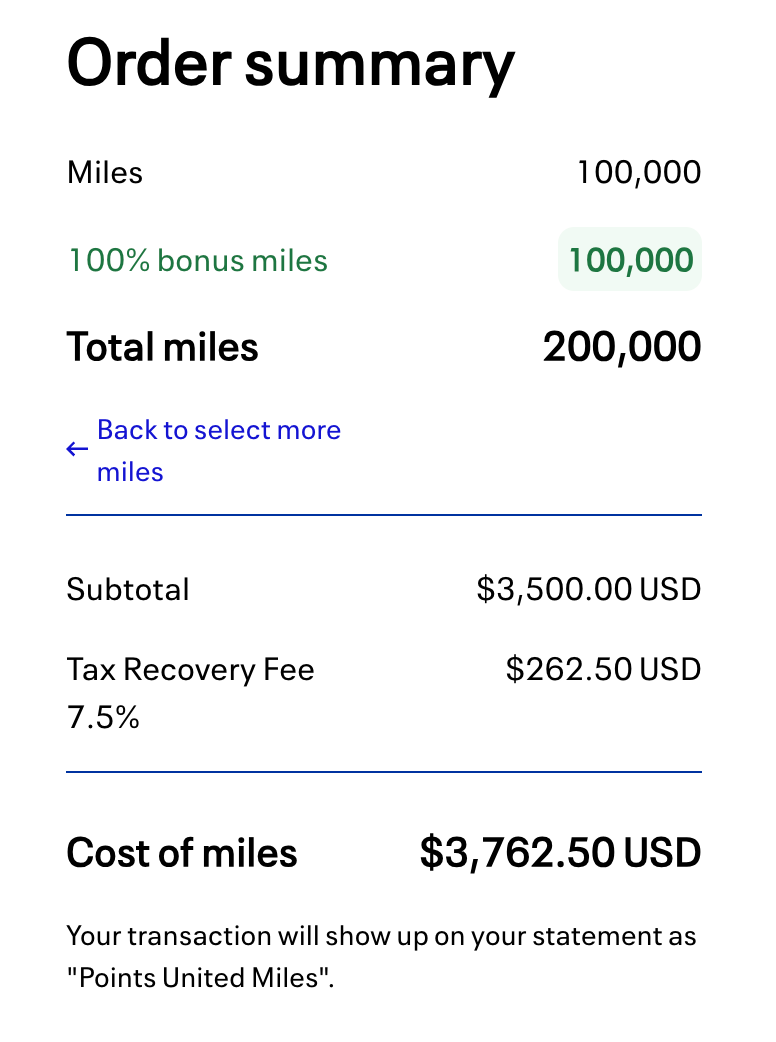Click the Miles row label

pyautogui.click(x=104, y=172)
